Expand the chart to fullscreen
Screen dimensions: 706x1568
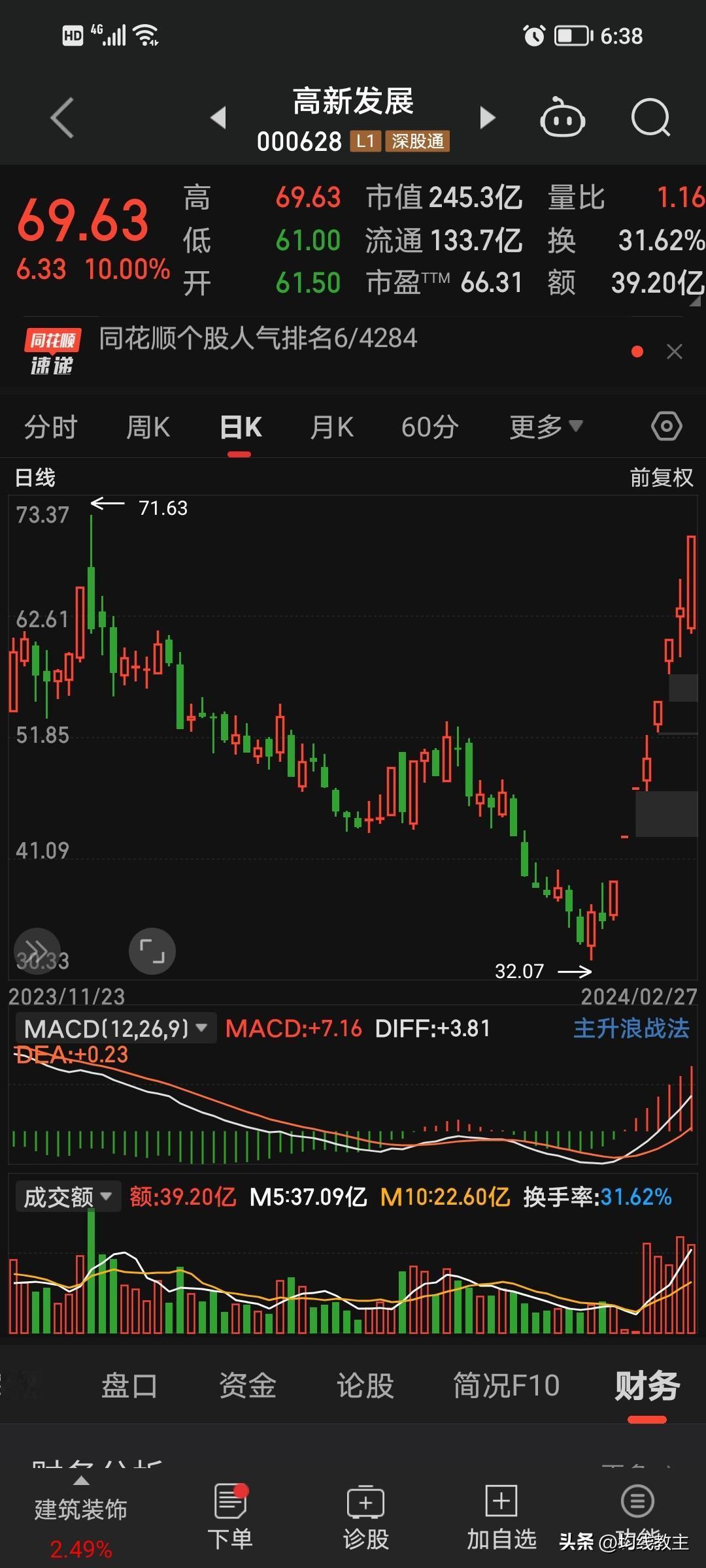(152, 951)
